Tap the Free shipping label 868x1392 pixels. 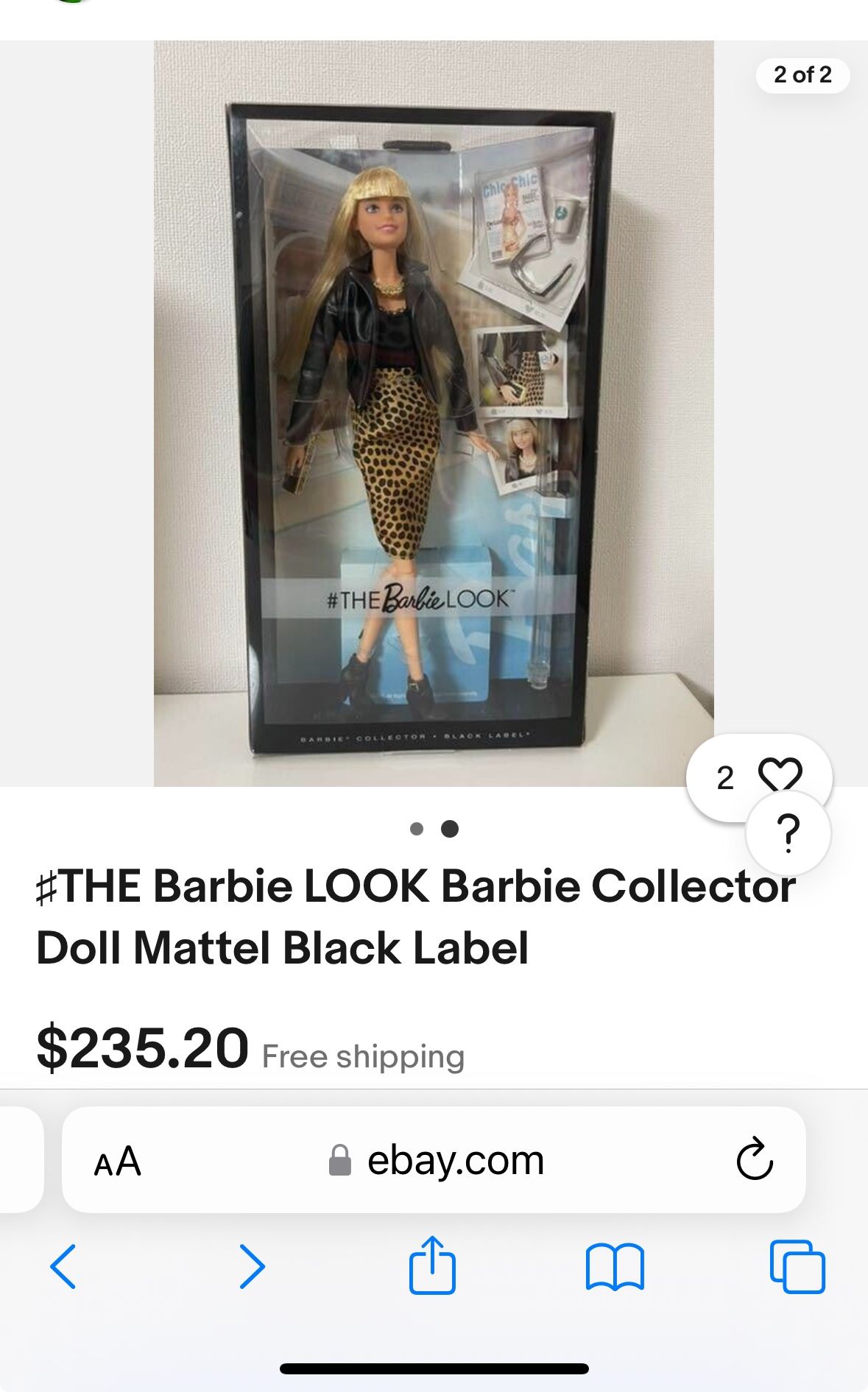tap(364, 1056)
